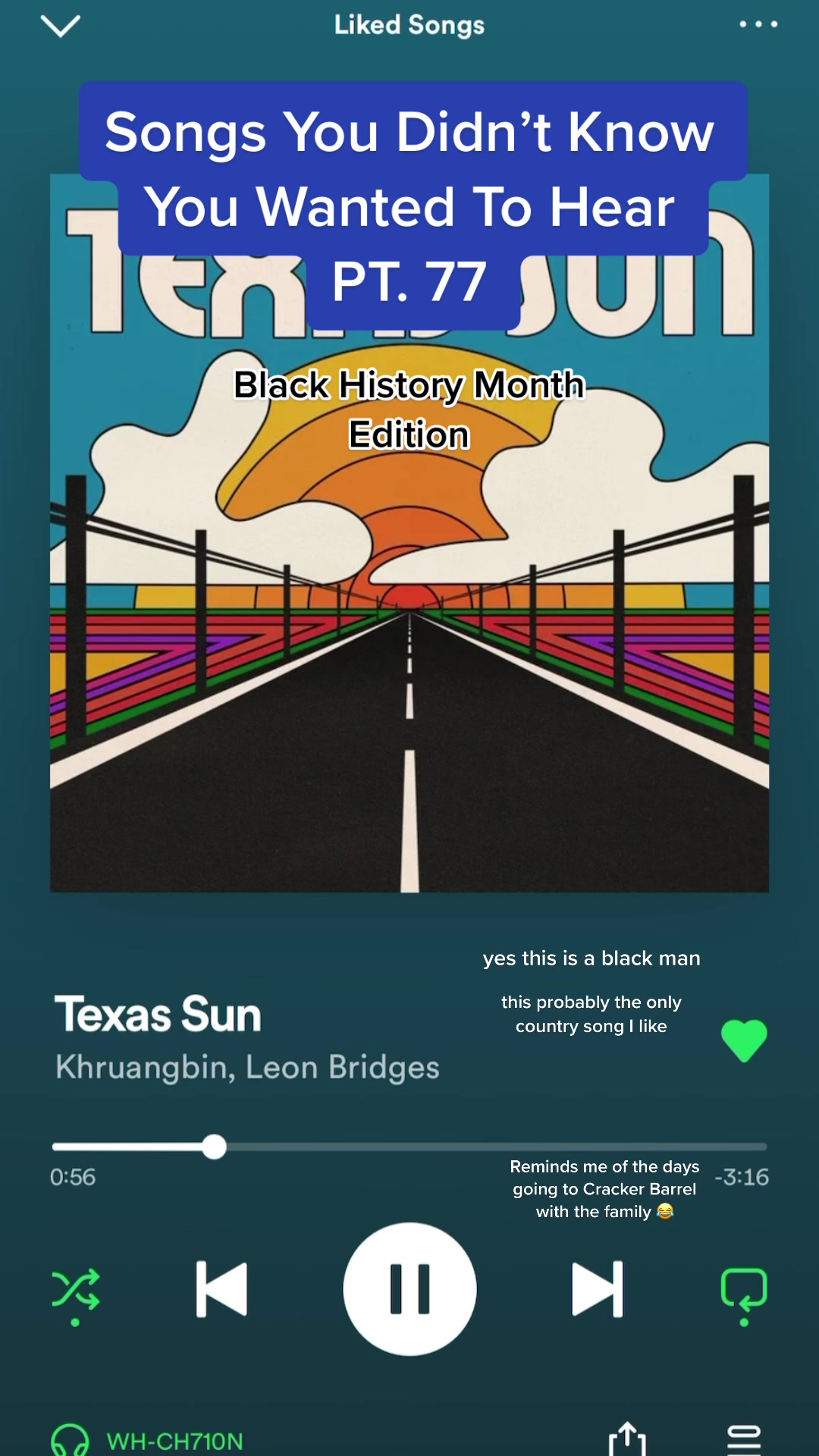Seek using the playback progress bar

pyautogui.click(x=409, y=1147)
